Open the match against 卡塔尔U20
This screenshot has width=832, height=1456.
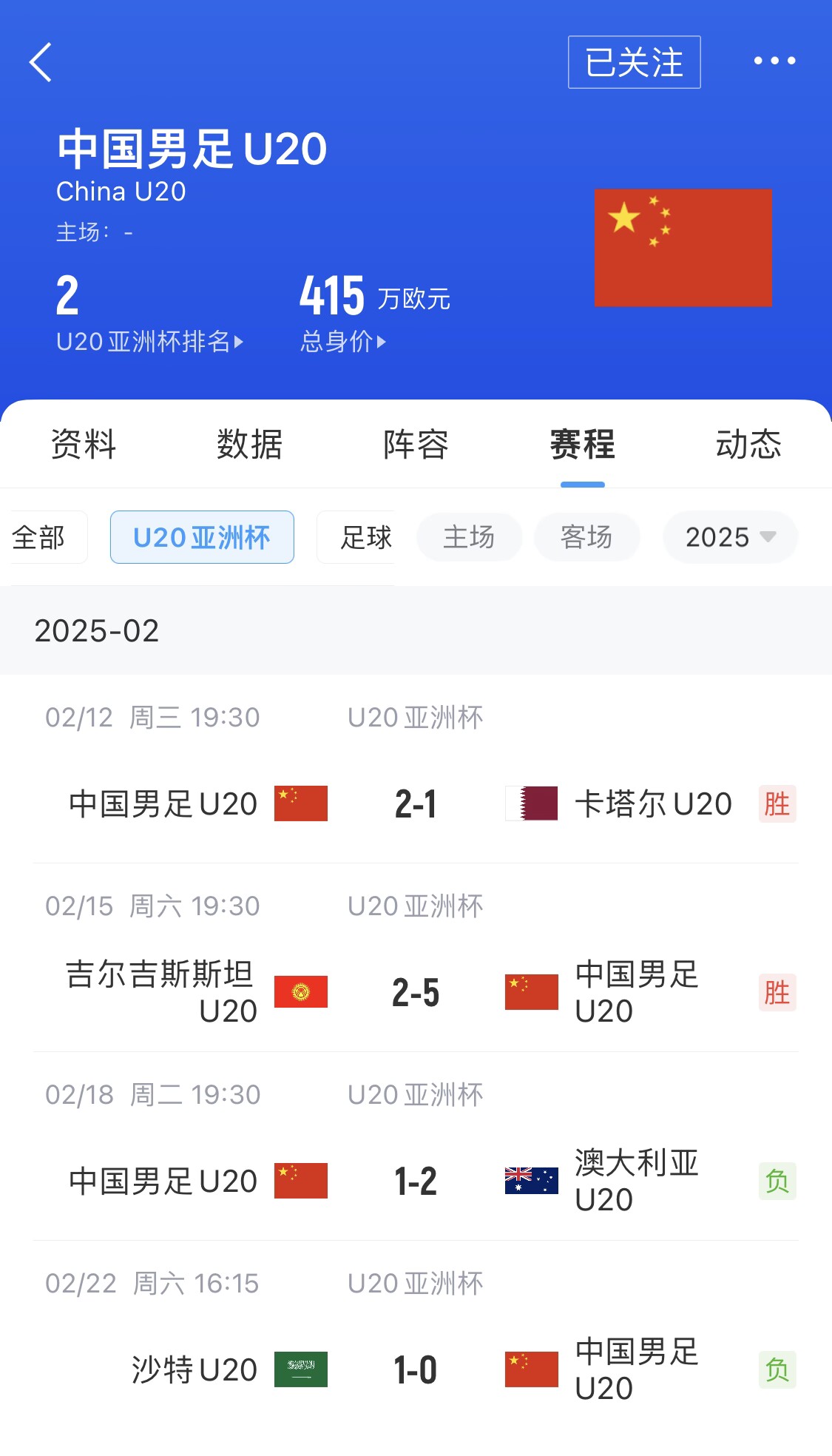(416, 804)
